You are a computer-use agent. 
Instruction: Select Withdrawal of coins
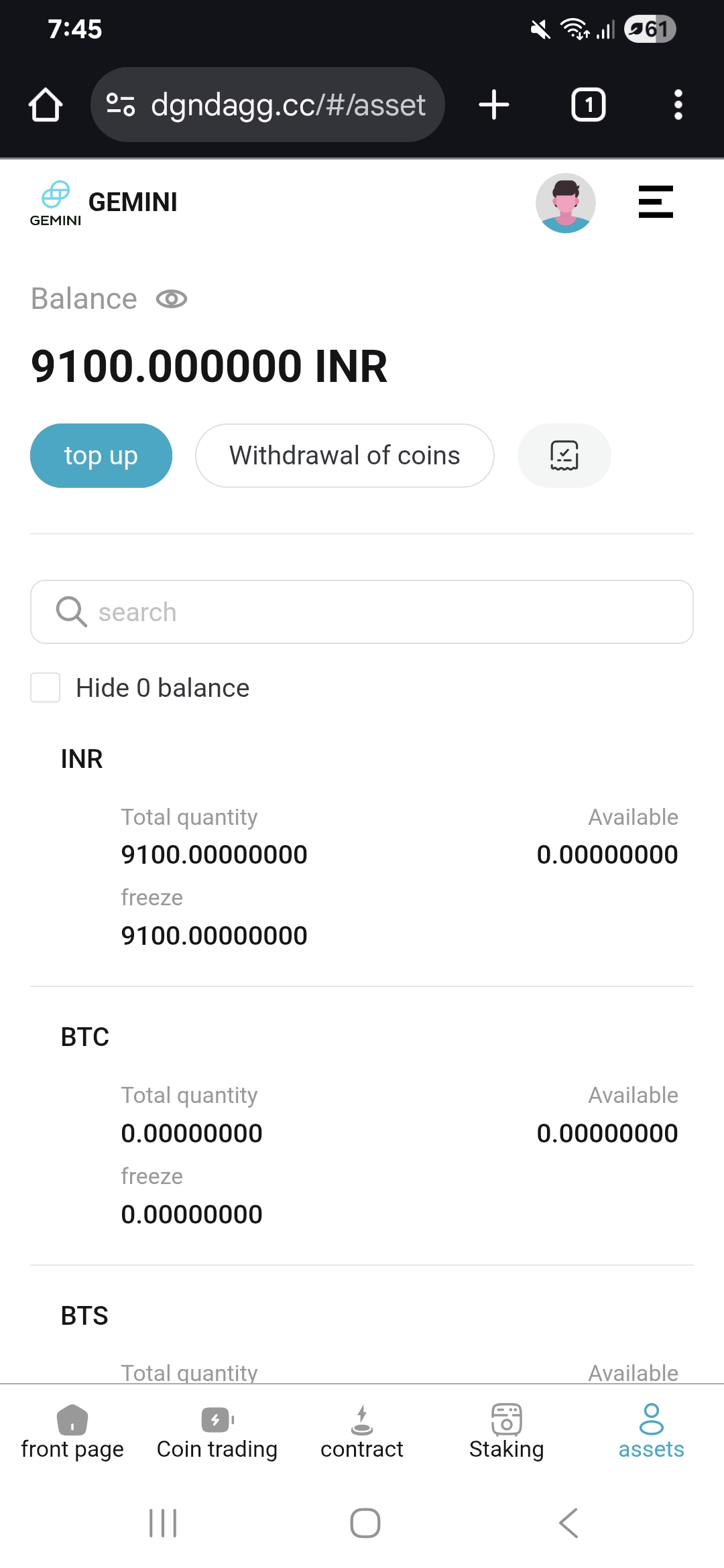[345, 456]
